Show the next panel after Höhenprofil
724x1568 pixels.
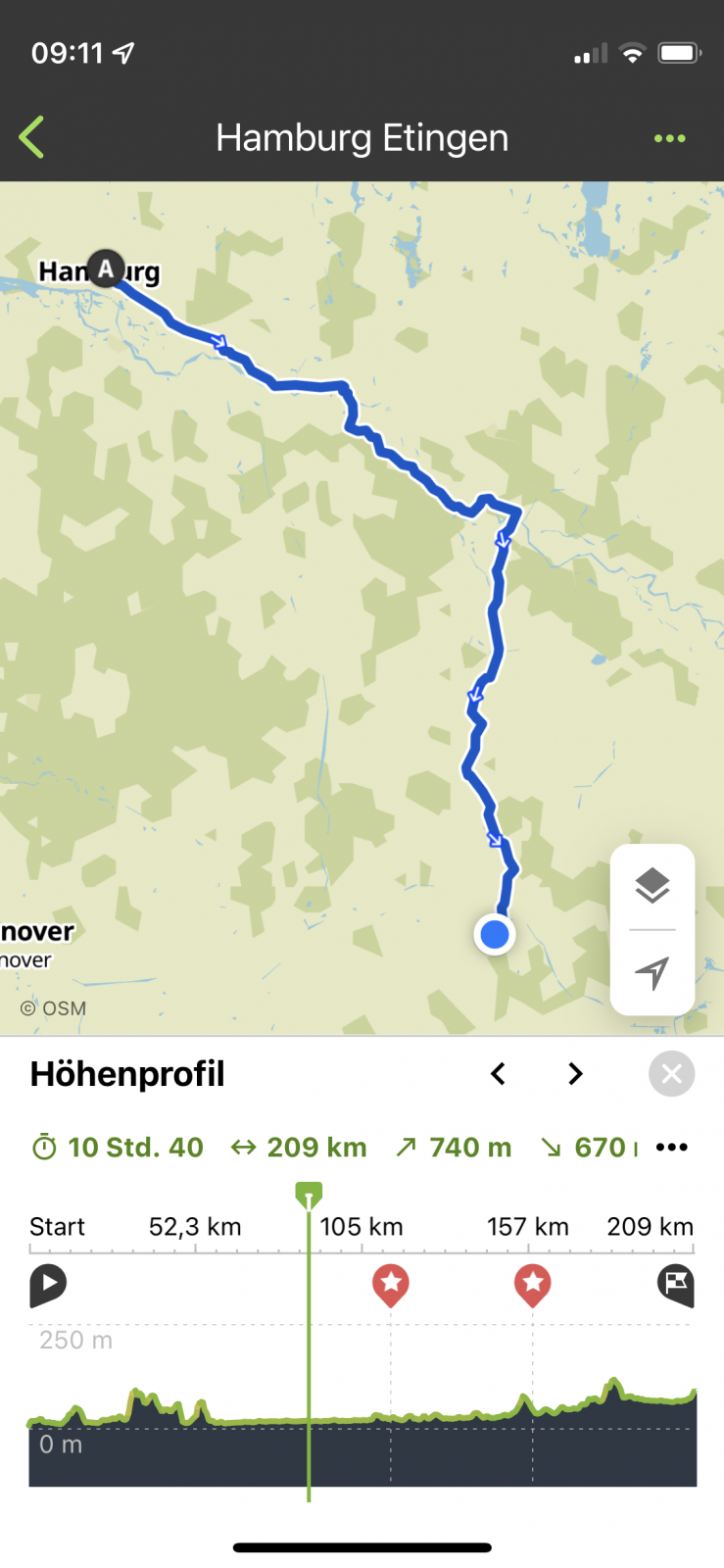(575, 1074)
